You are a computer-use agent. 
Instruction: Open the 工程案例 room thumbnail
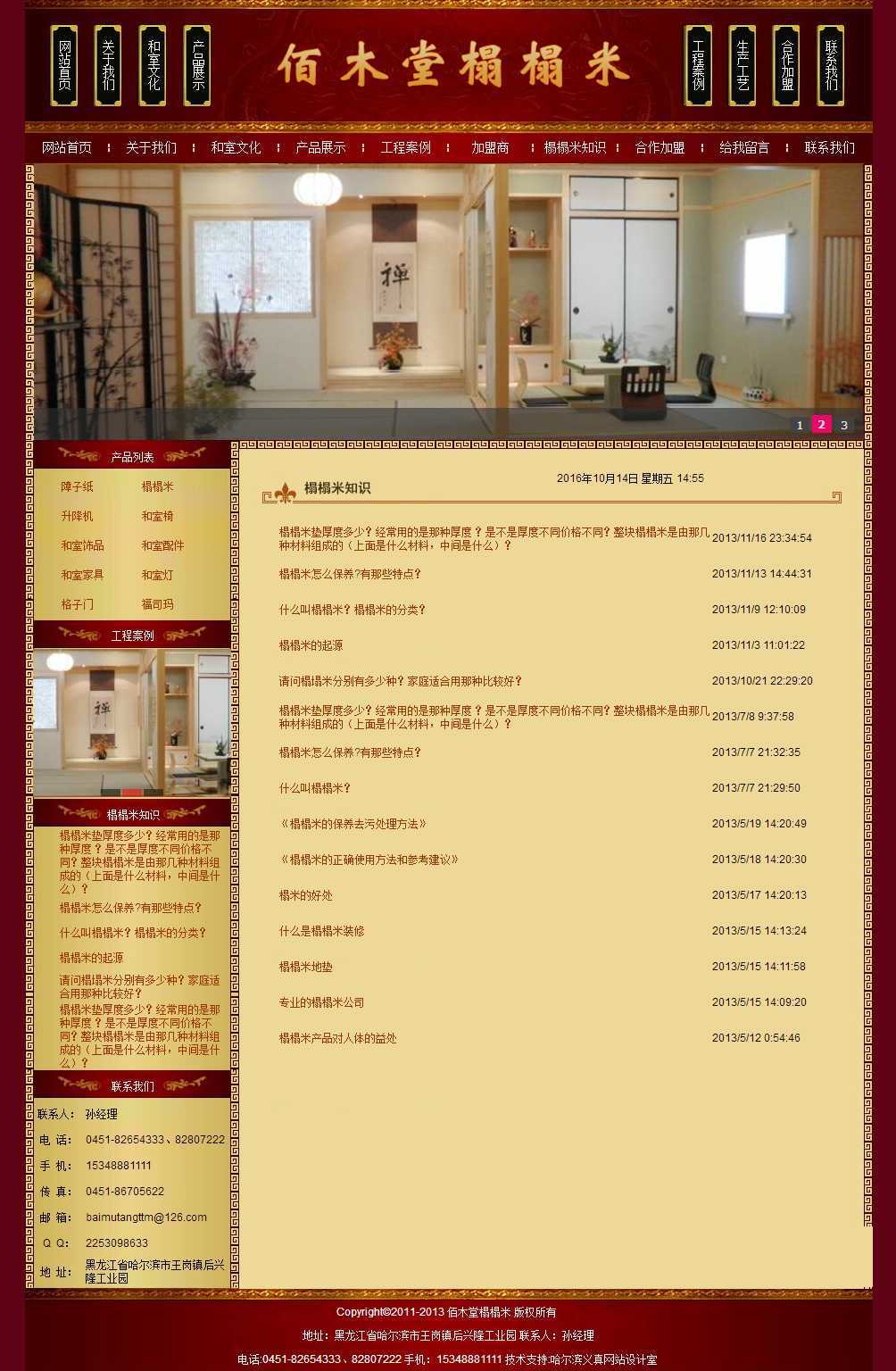pos(132,722)
